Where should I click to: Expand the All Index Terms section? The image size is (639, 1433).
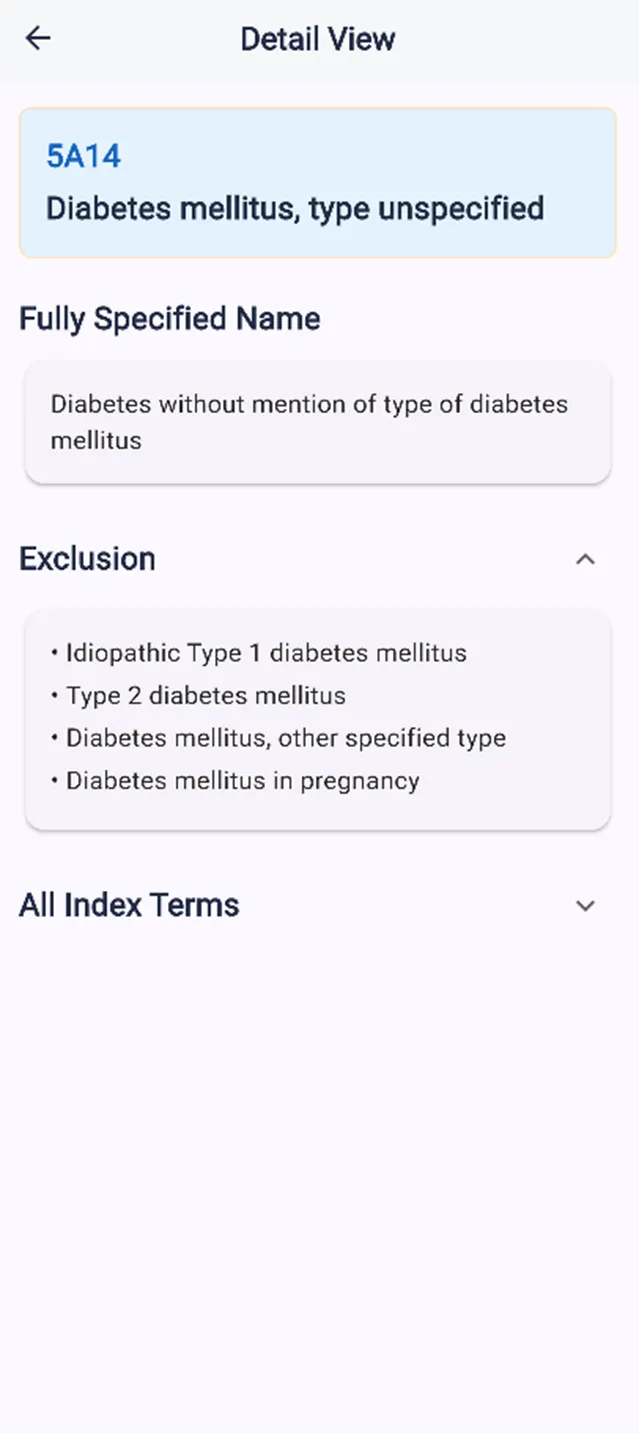tap(585, 906)
